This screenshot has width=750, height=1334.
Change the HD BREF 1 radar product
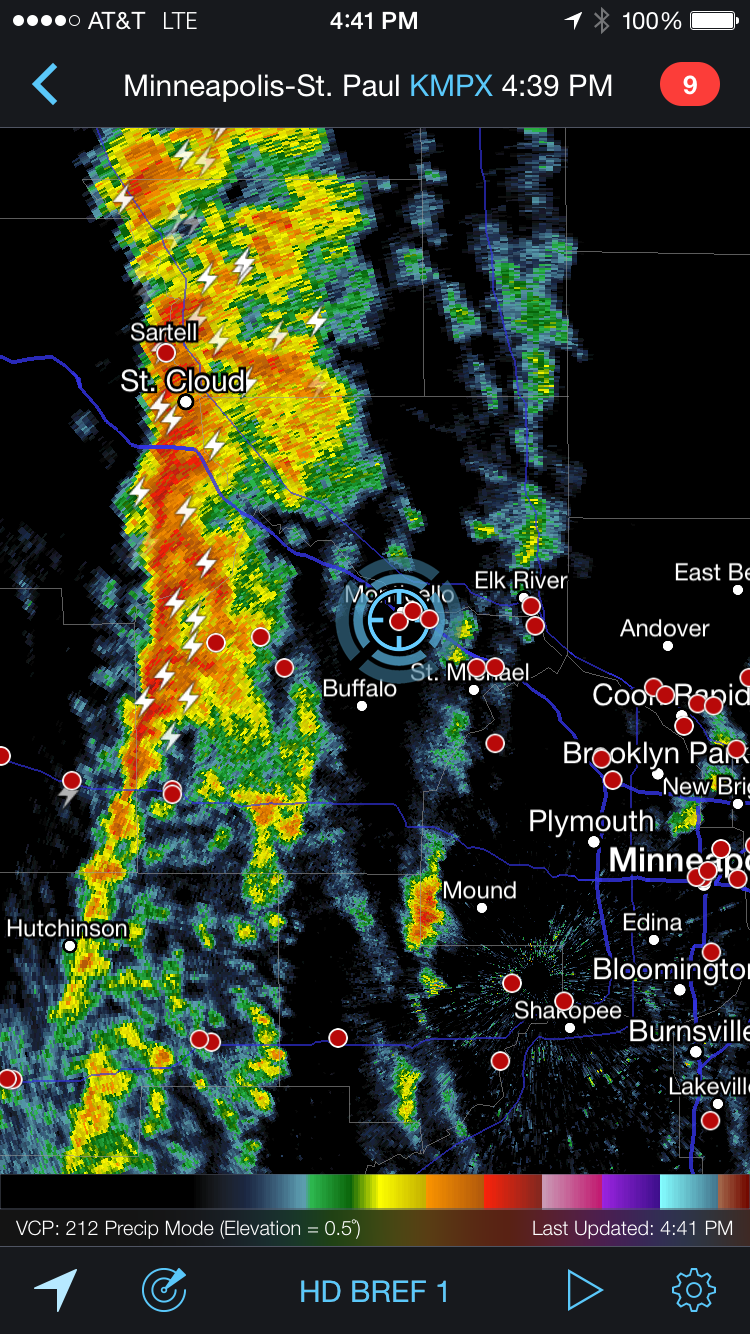click(x=374, y=1291)
